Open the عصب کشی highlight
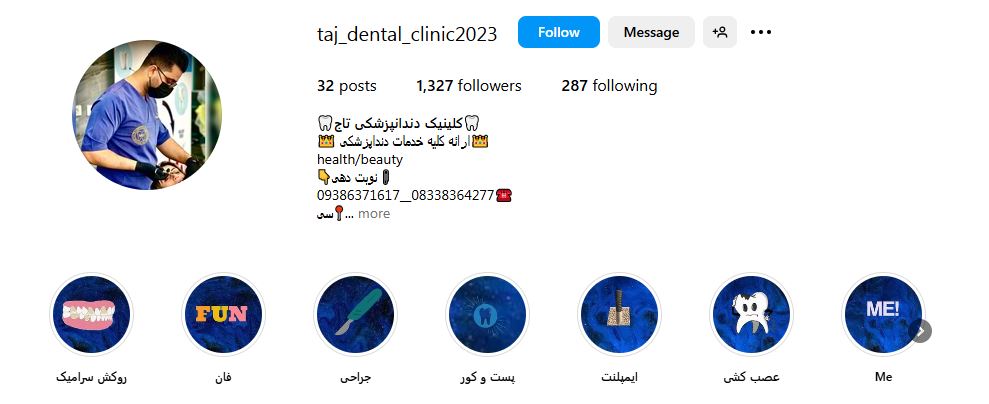Viewport: 989px width, 404px height. tap(751, 315)
